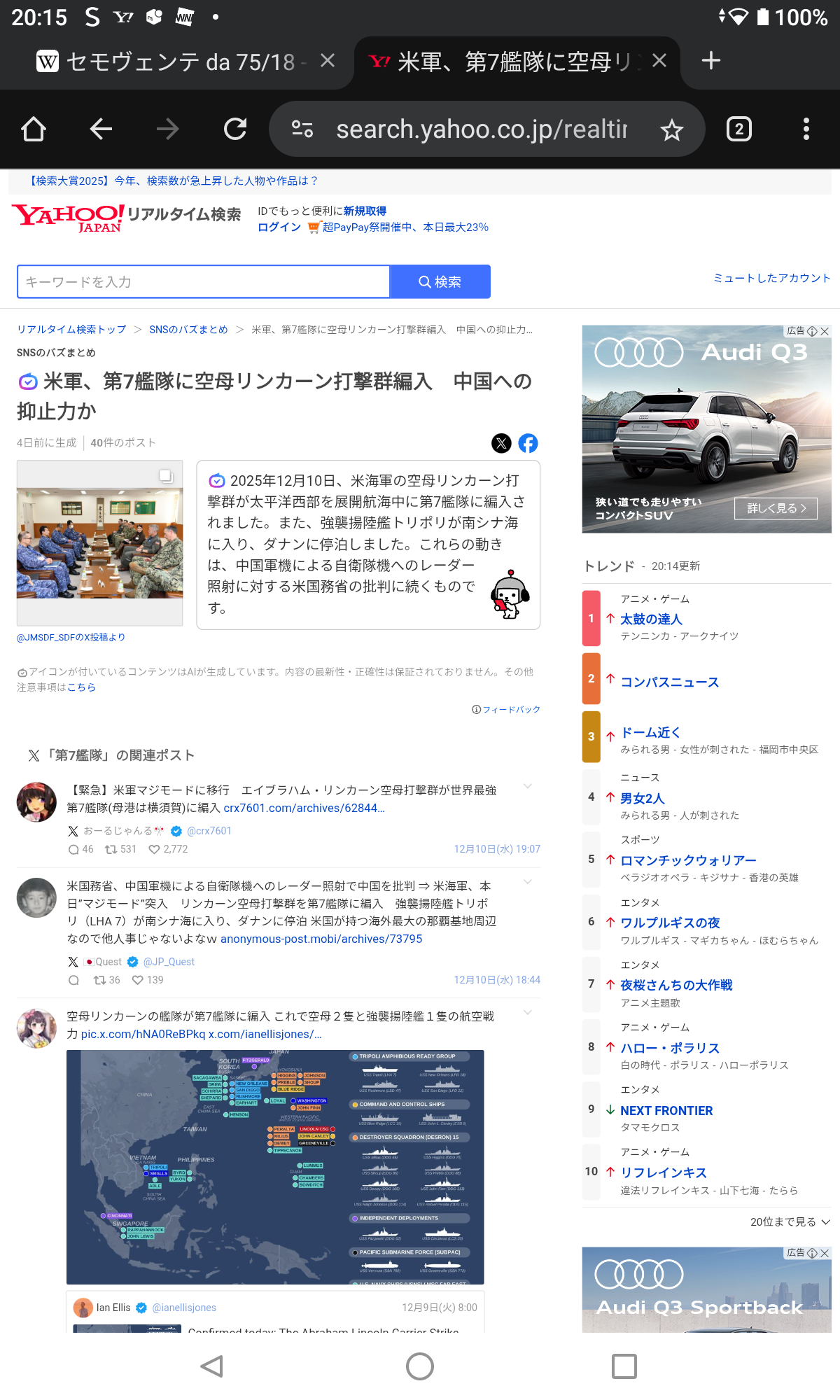Viewport: 840px width, 1400px height.
Task: Focus the キーワードを入力 search field
Action: (203, 282)
